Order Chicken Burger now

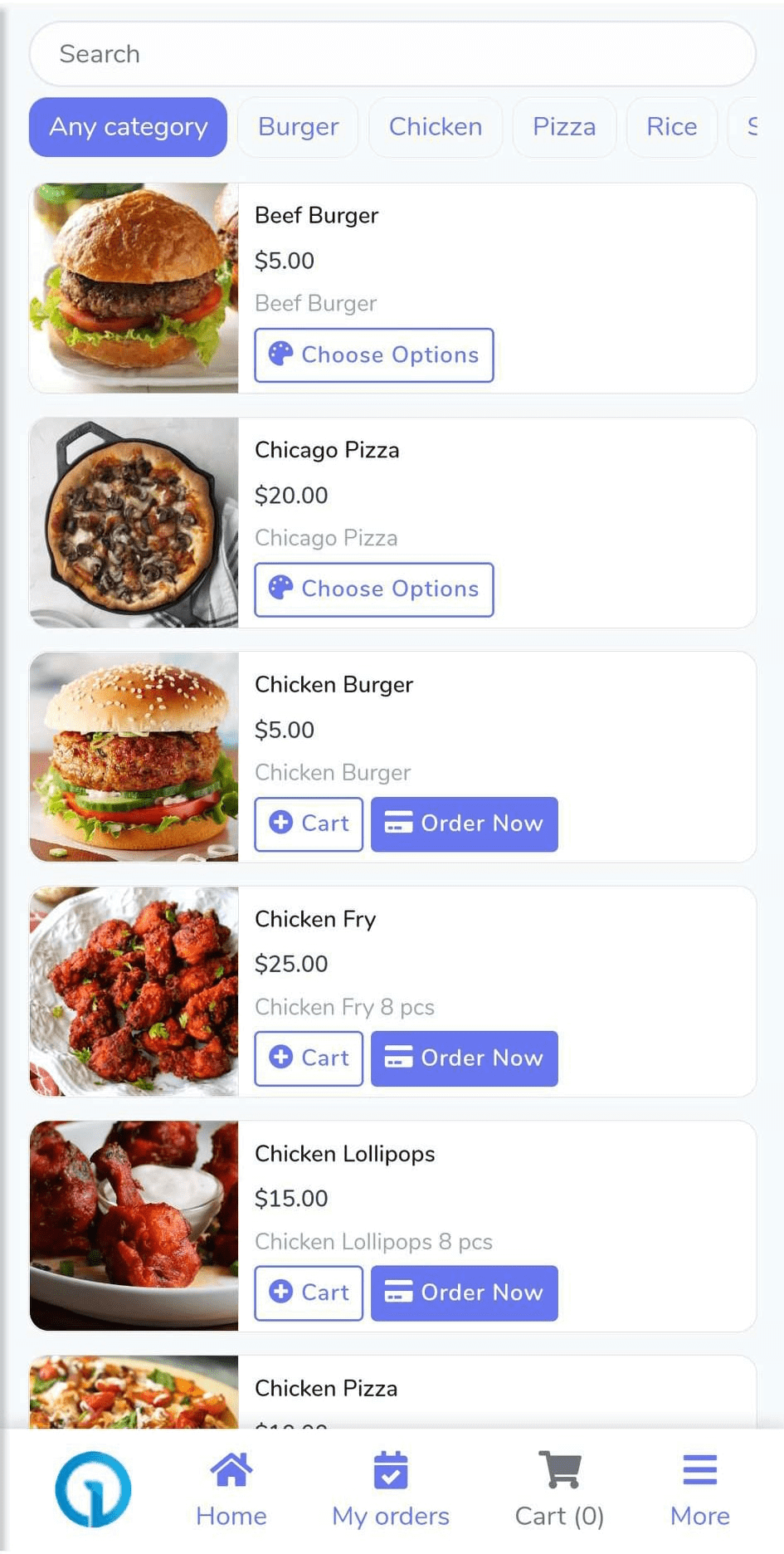pos(464,823)
